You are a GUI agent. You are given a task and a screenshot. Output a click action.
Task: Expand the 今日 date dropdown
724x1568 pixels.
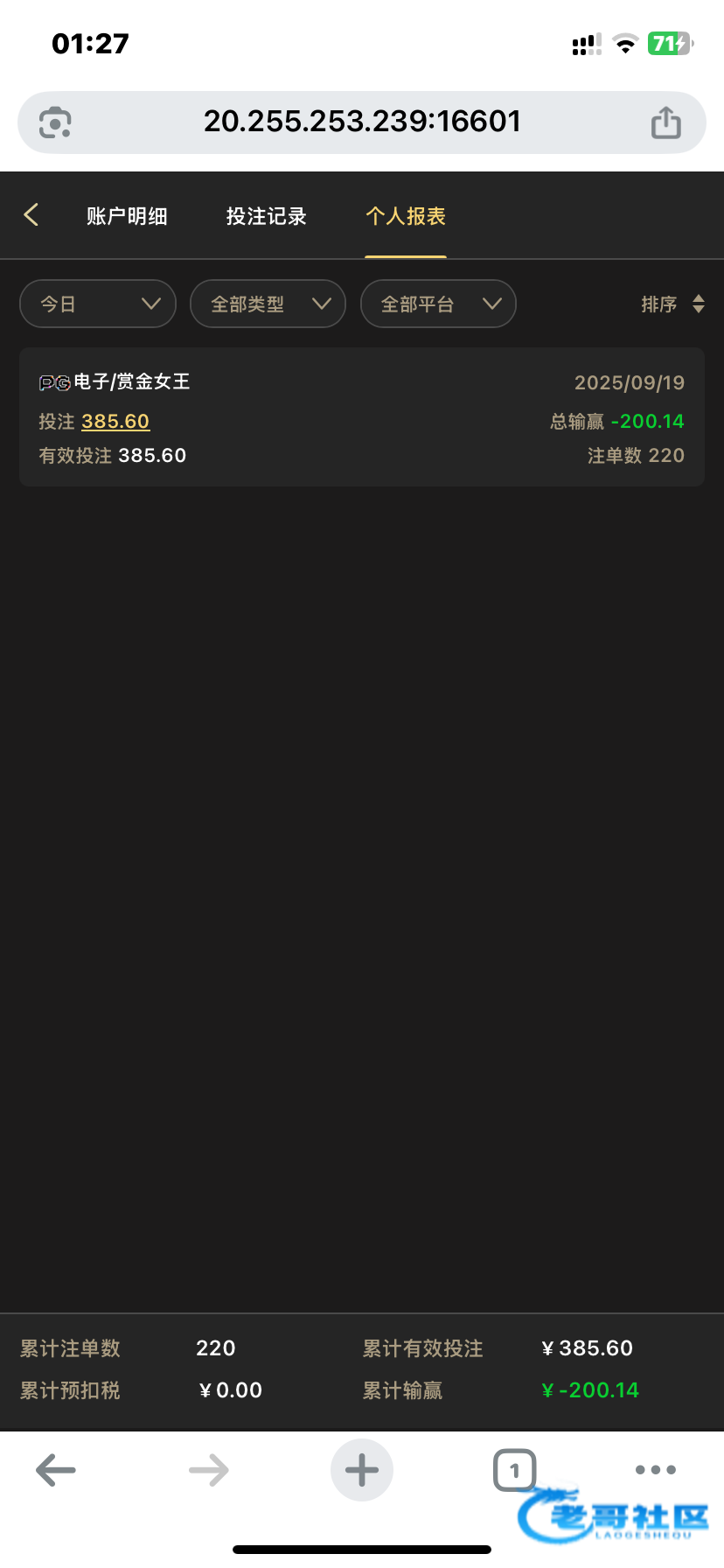[98, 304]
